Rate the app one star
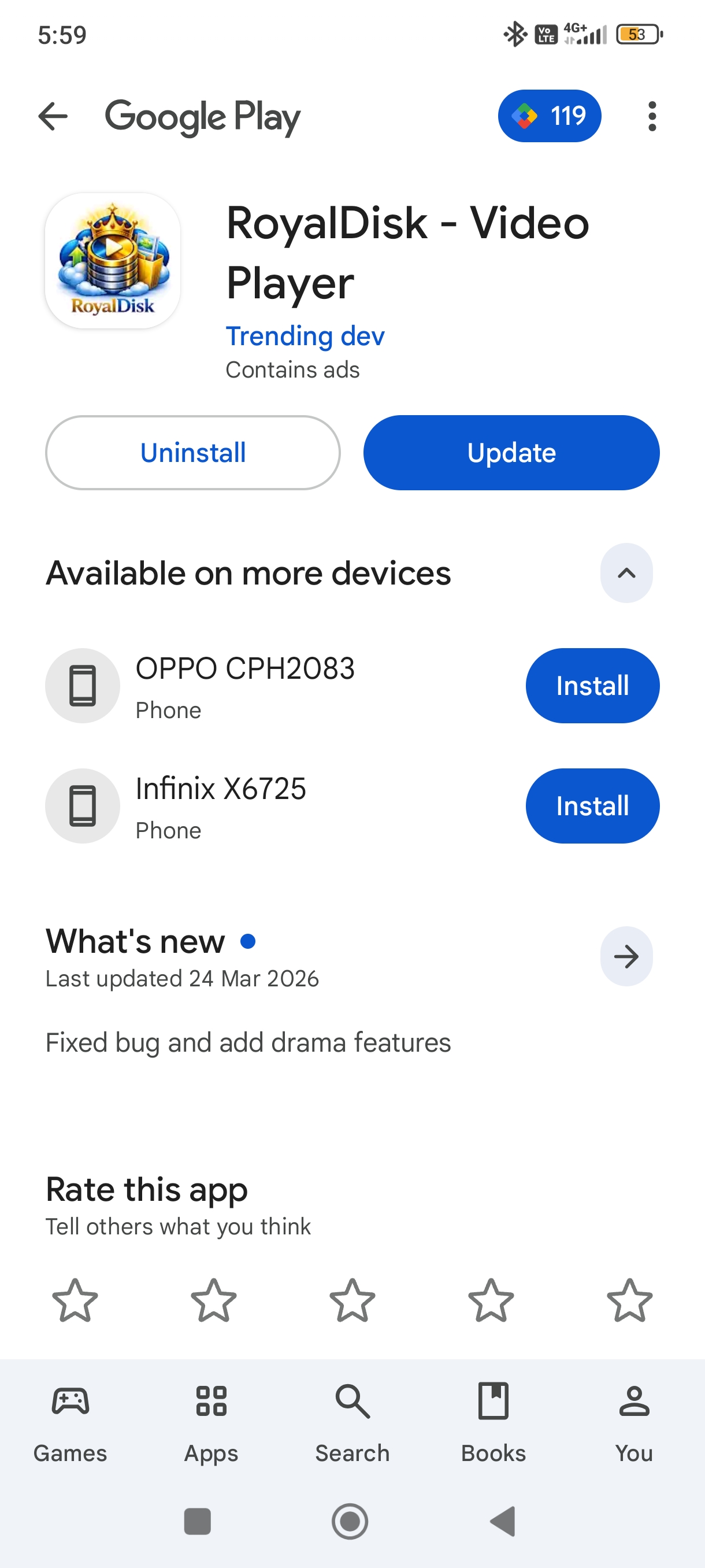This screenshot has height=1568, width=705. [x=76, y=1300]
